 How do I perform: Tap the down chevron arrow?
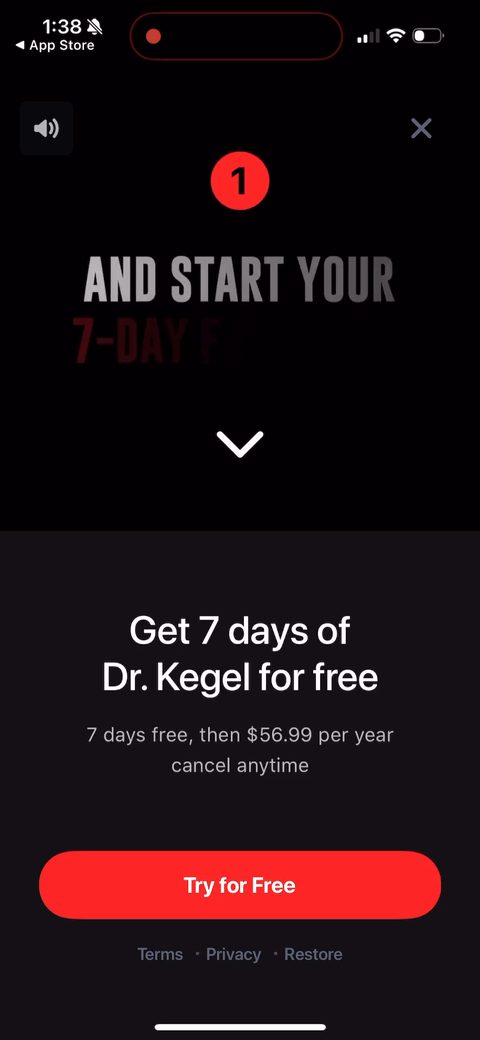240,444
